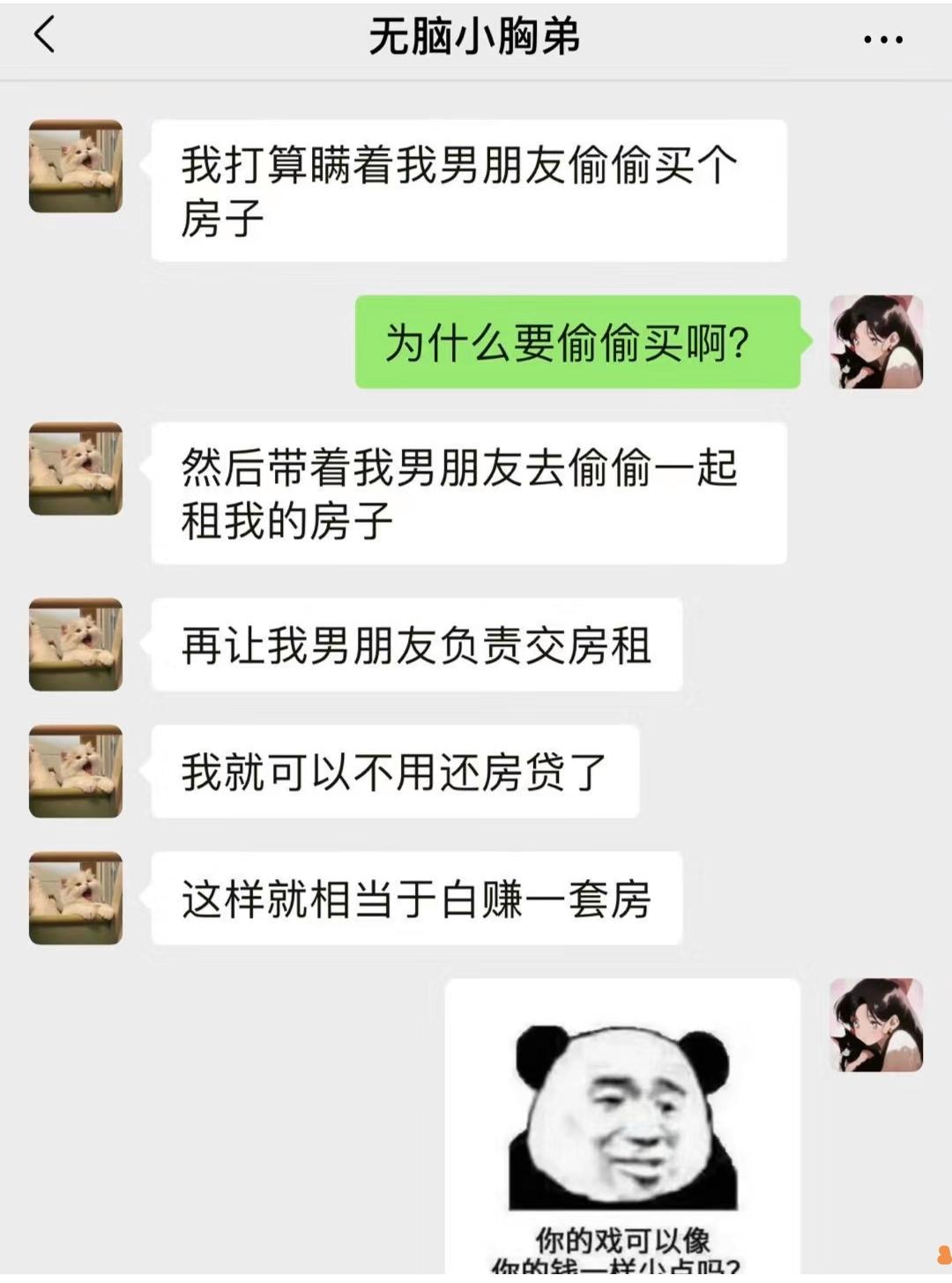This screenshot has height=1283, width=952.
Task: View the panda meme sticker image
Action: [622, 1129]
